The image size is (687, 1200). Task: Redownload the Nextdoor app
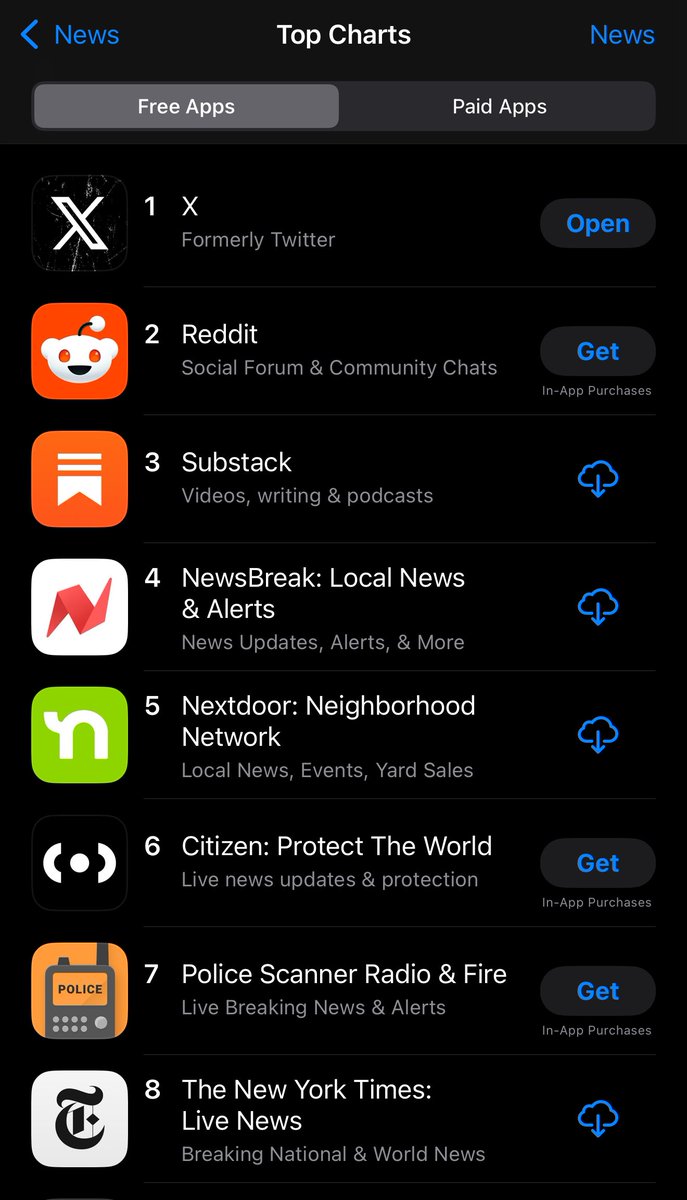tap(598, 735)
